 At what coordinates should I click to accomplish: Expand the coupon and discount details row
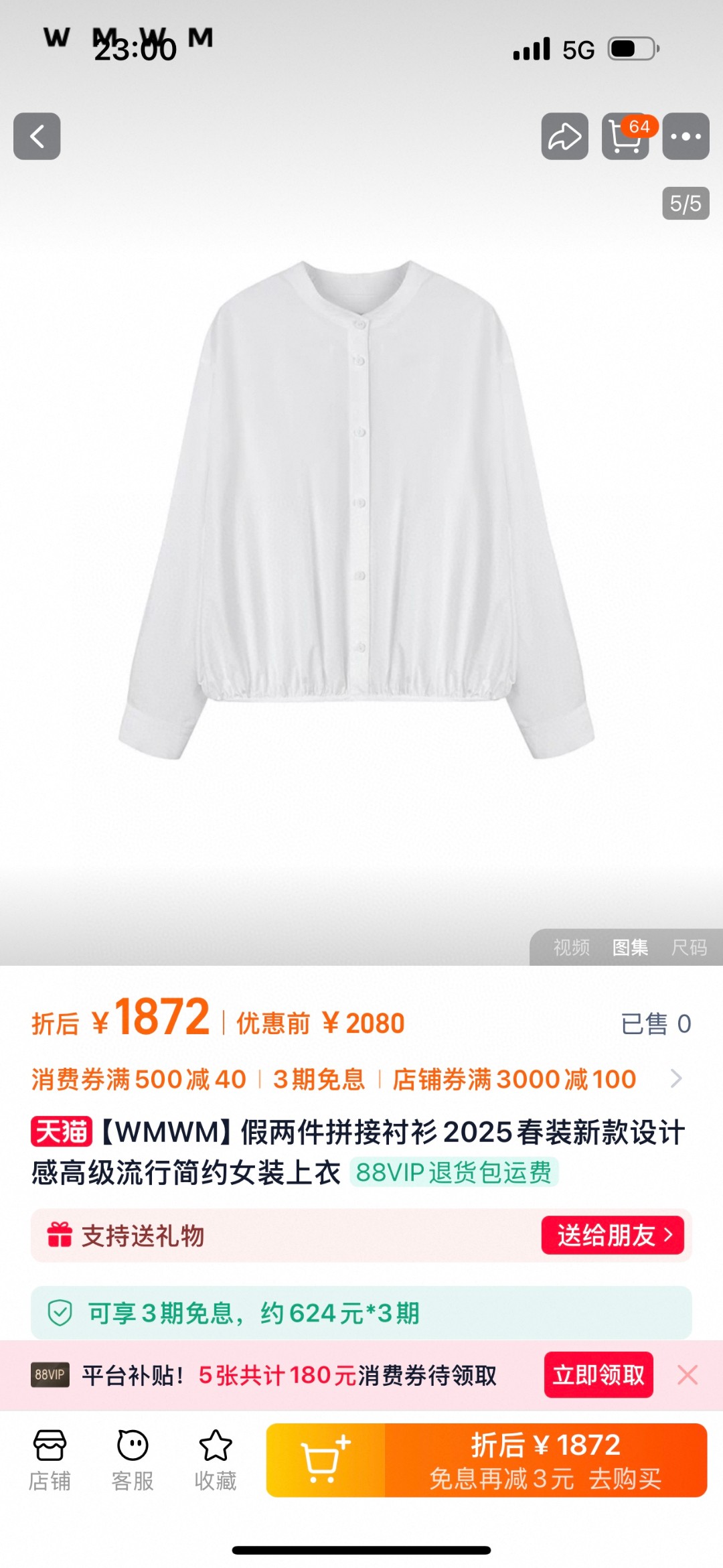pos(675,1078)
